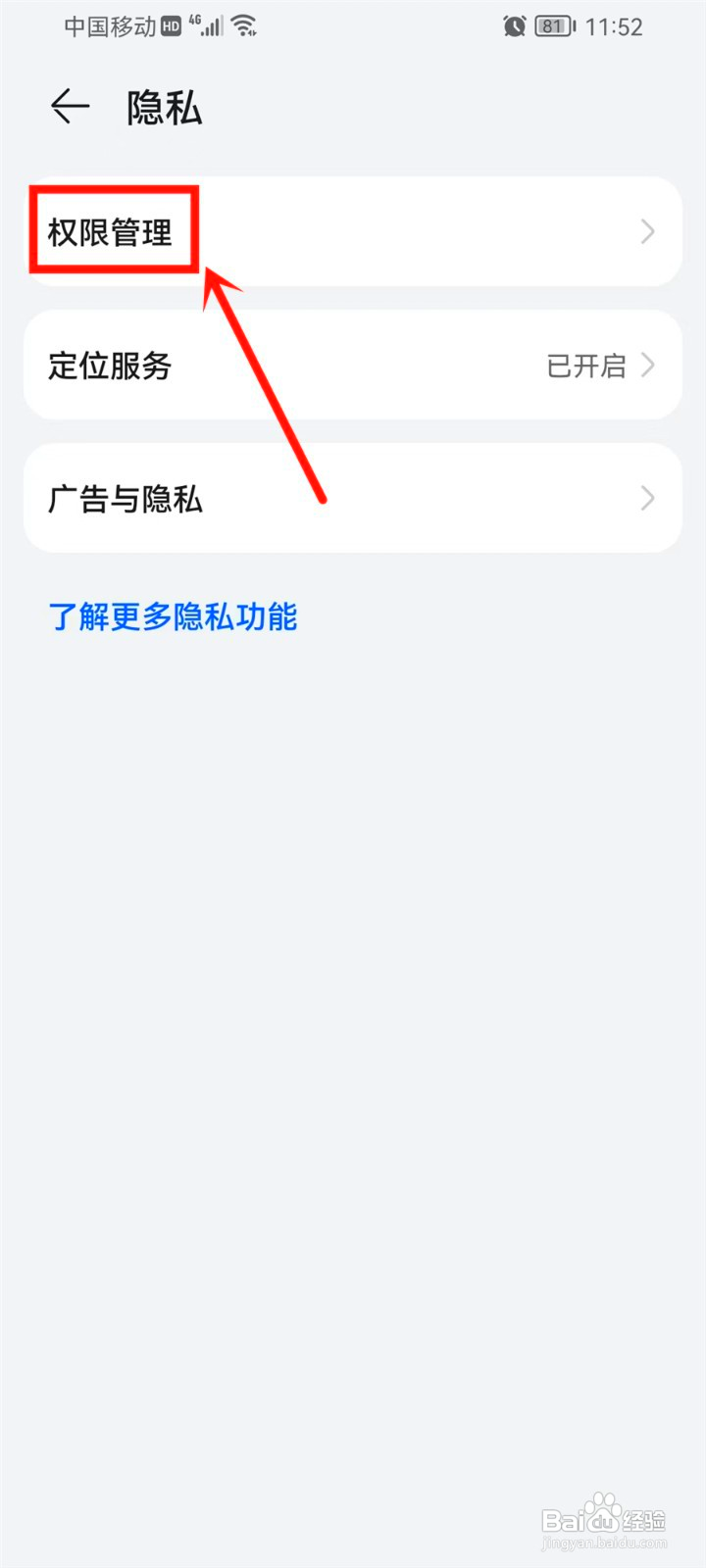Expand 权限管理 via its right chevron
Image resolution: width=706 pixels, height=1568 pixels.
point(646,232)
